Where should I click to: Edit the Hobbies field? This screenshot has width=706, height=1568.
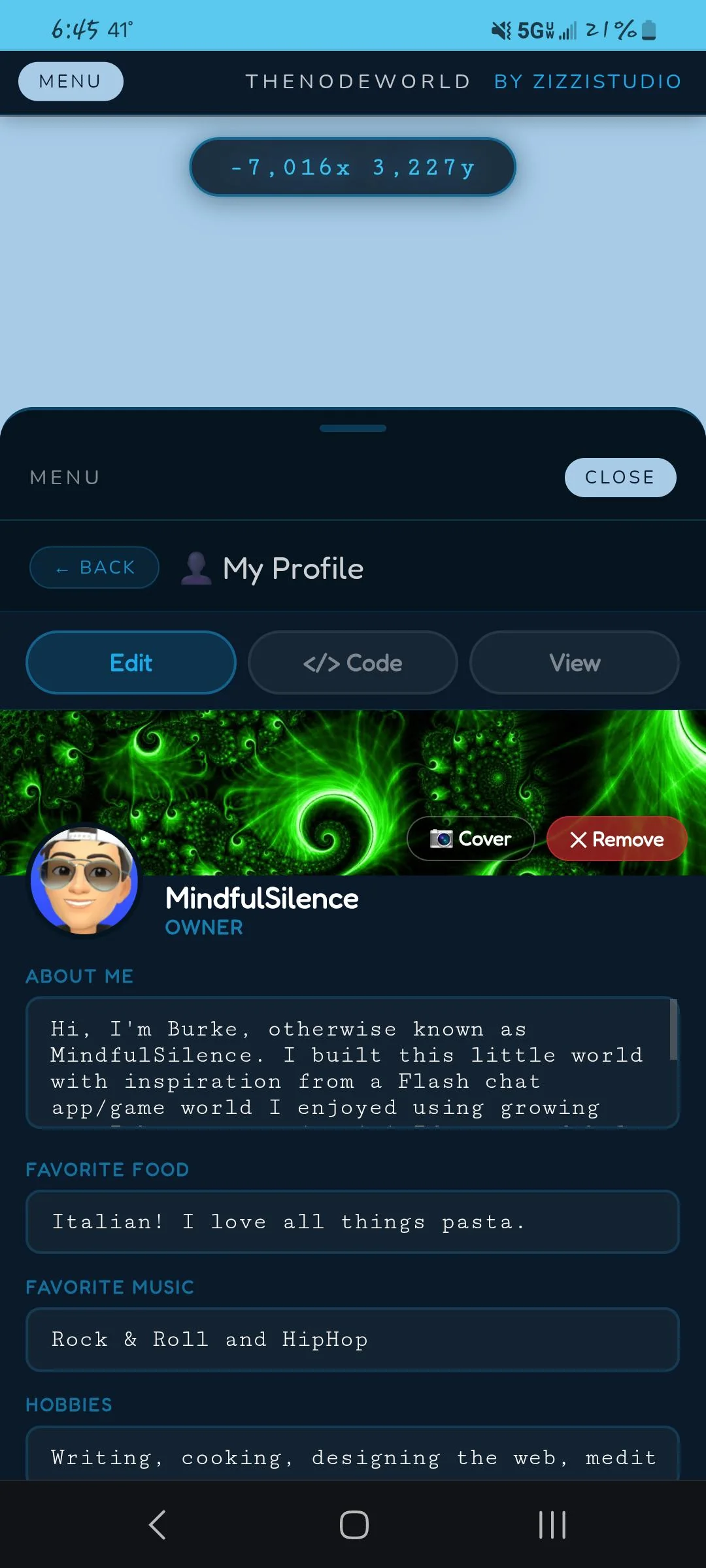coord(352,1456)
